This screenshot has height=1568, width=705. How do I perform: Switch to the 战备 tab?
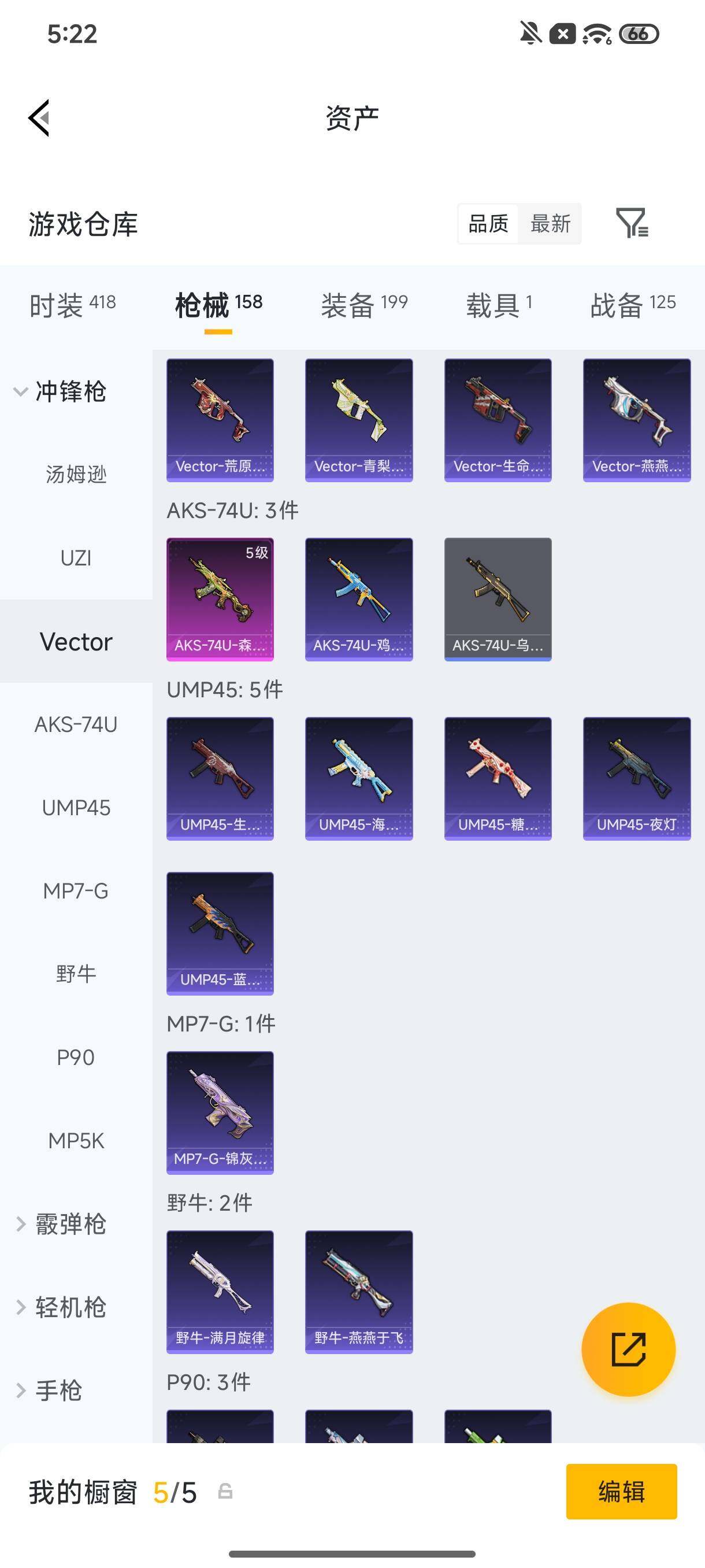click(x=633, y=304)
